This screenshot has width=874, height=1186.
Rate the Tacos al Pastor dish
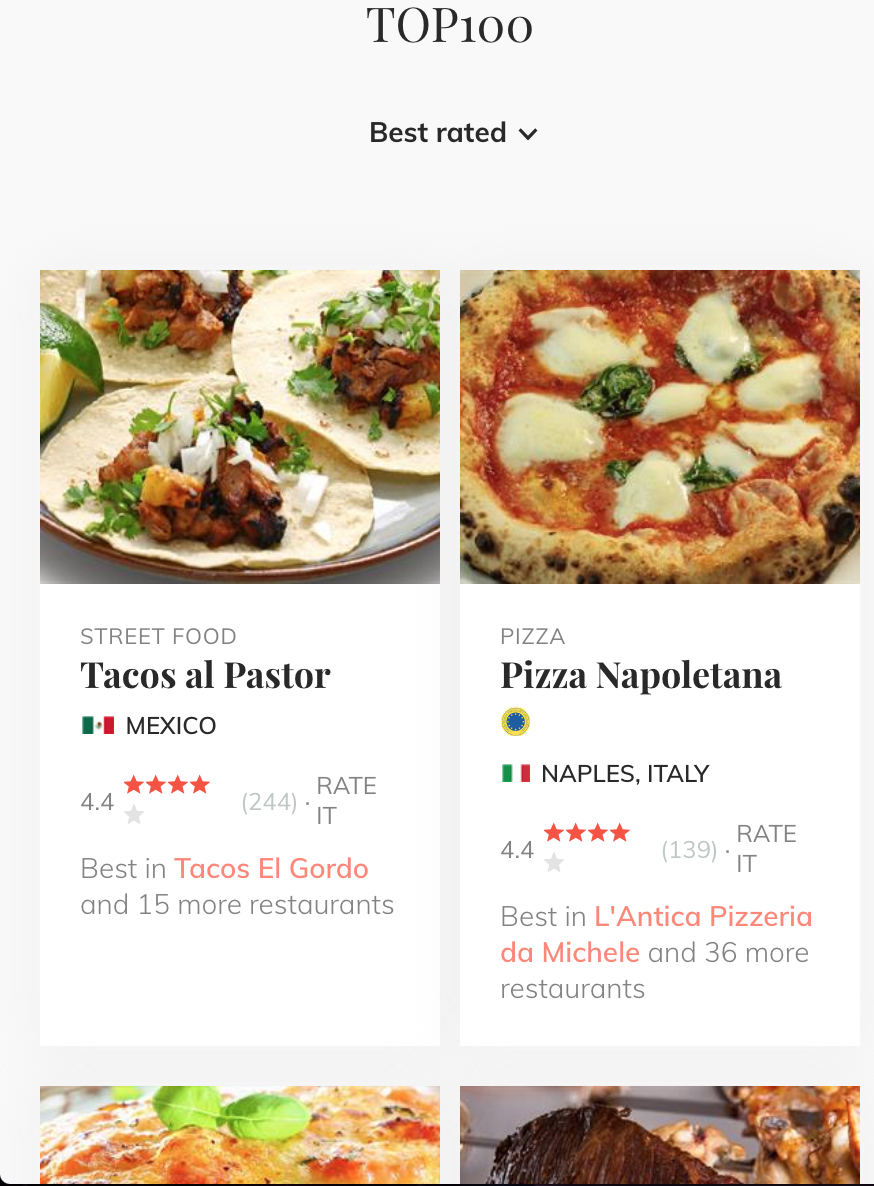tap(346, 801)
